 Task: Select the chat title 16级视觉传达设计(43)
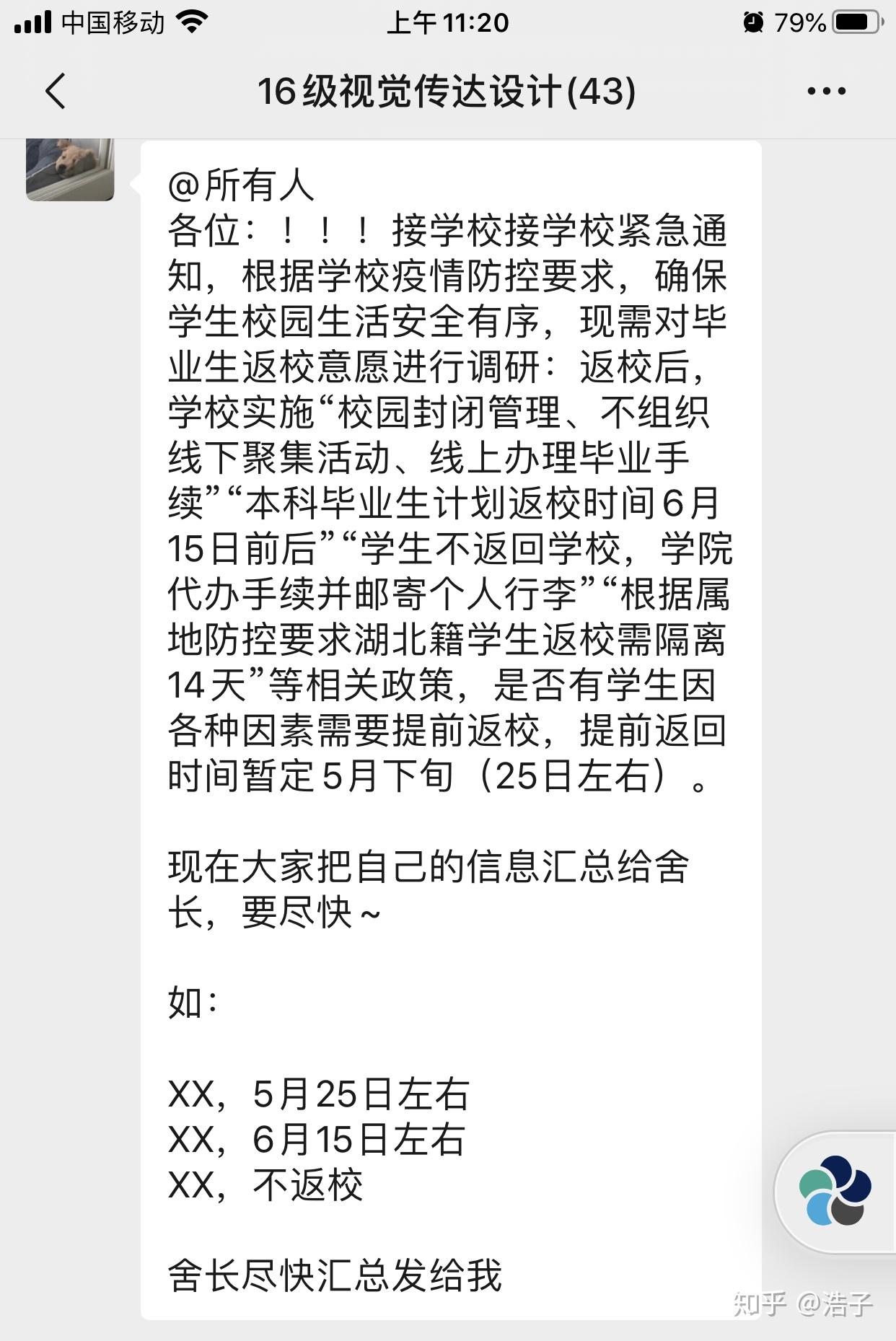[x=447, y=91]
